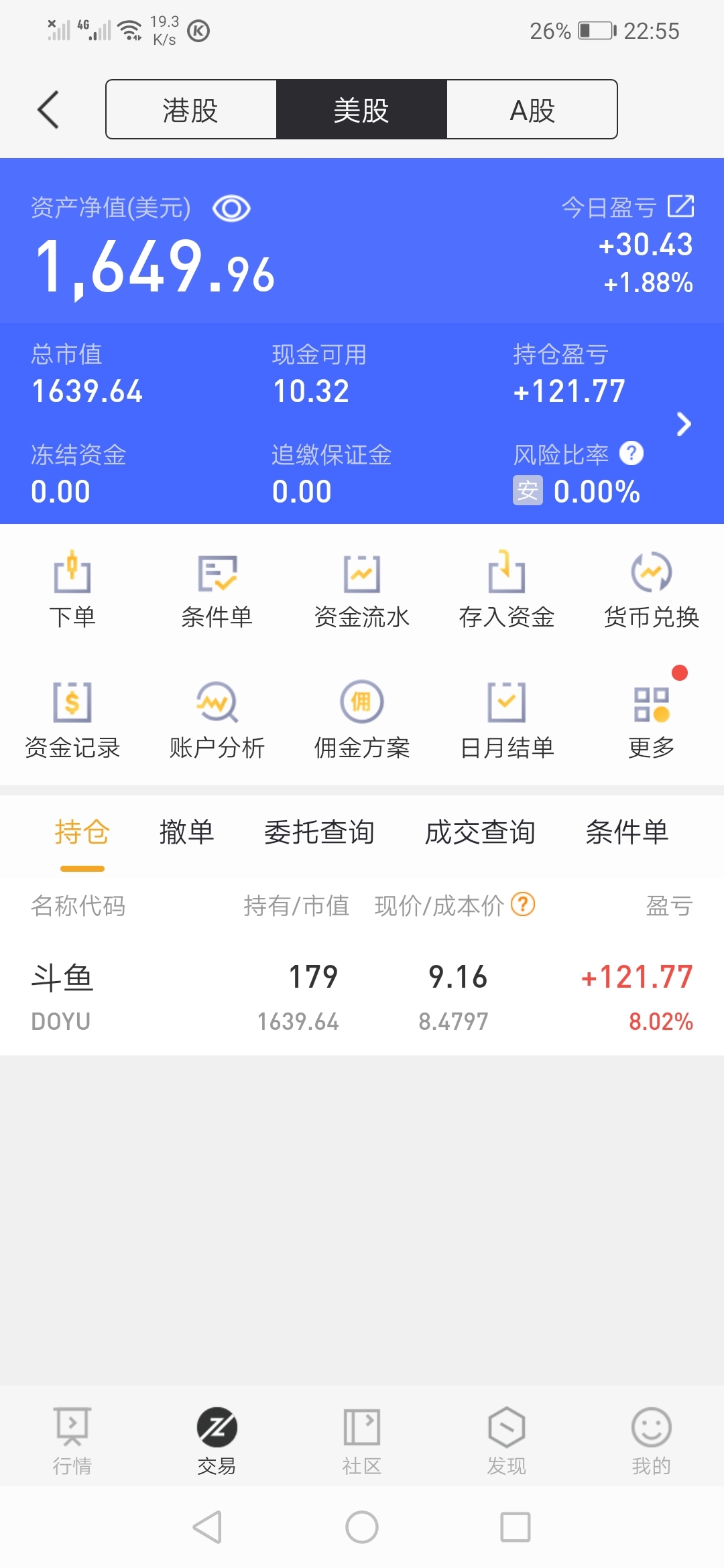Open the 斗鱼 DOYU holding row
This screenshot has height=1568, width=724.
[x=362, y=997]
